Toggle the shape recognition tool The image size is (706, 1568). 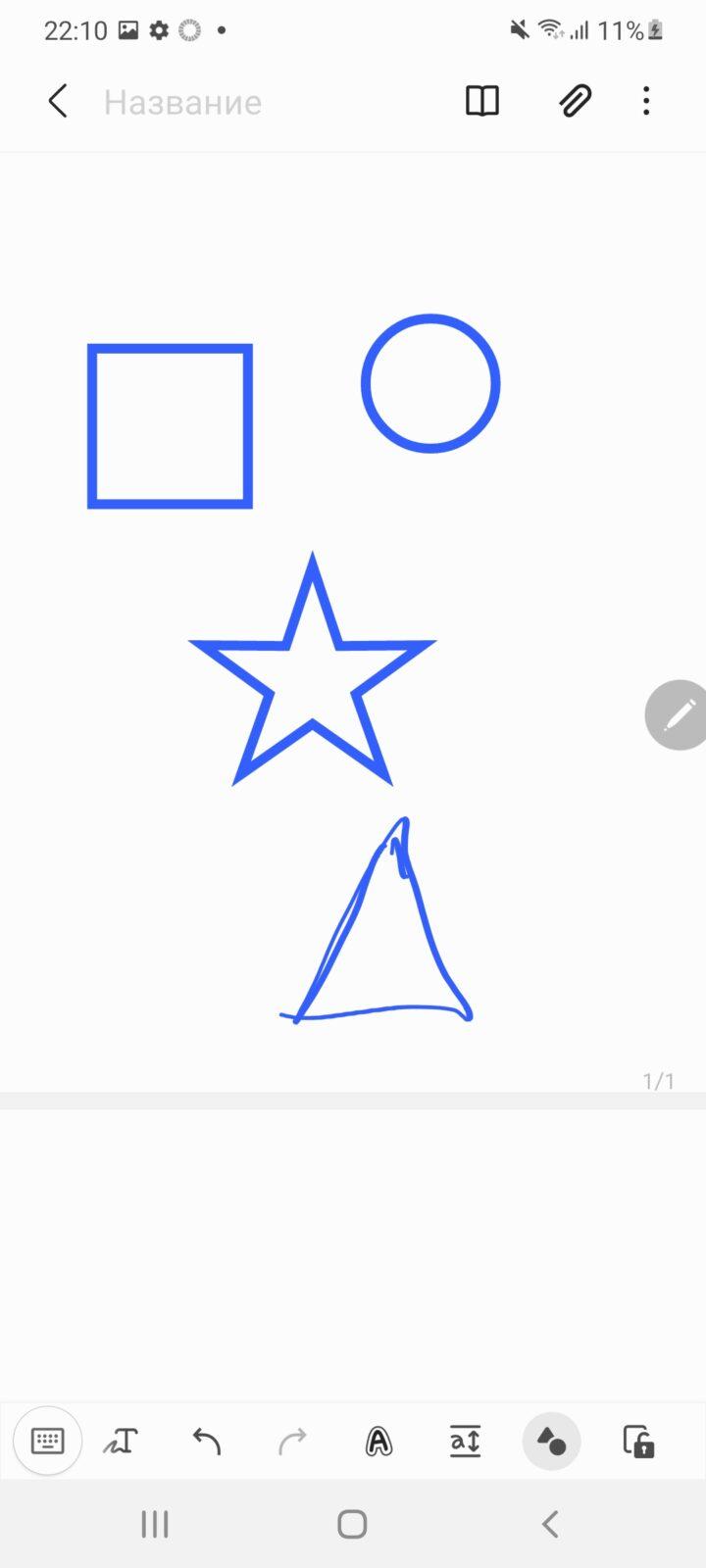(x=551, y=1441)
